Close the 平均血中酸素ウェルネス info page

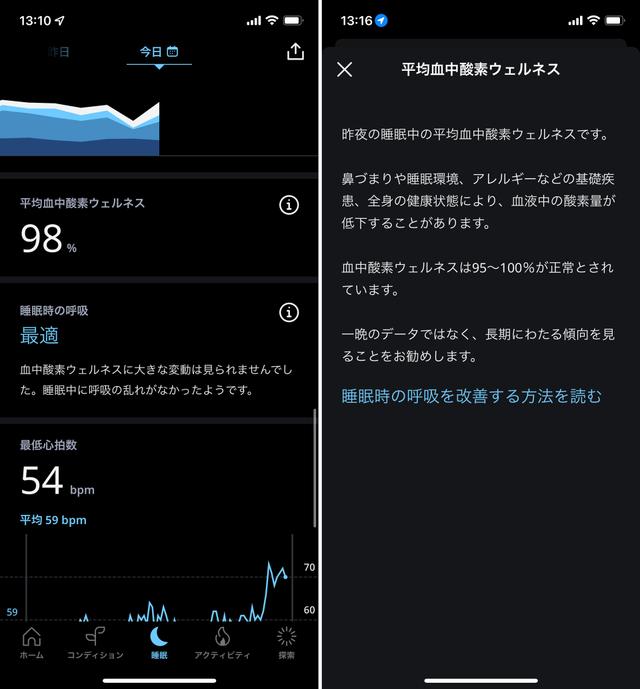point(345,69)
